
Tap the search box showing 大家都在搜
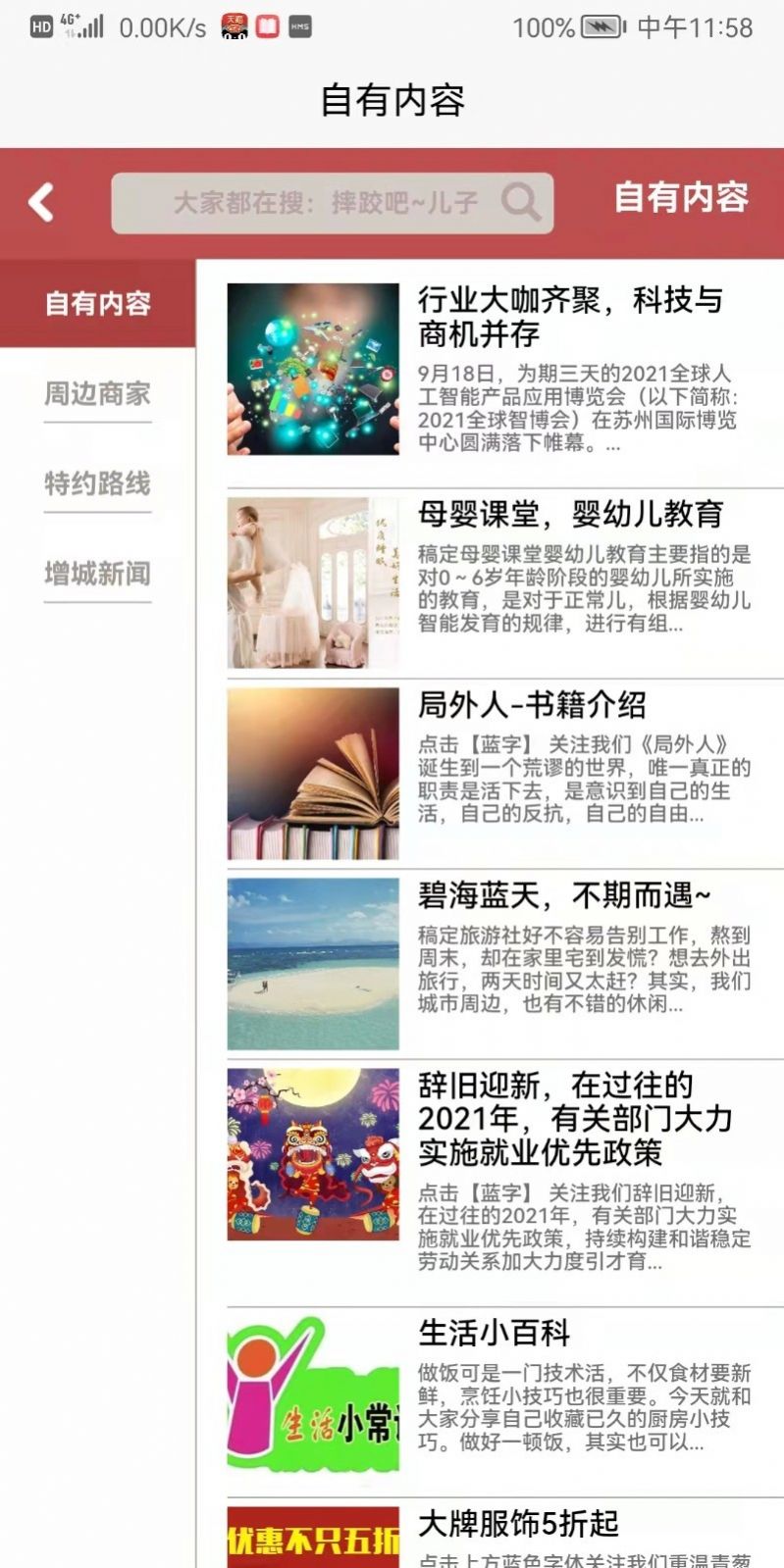(332, 203)
